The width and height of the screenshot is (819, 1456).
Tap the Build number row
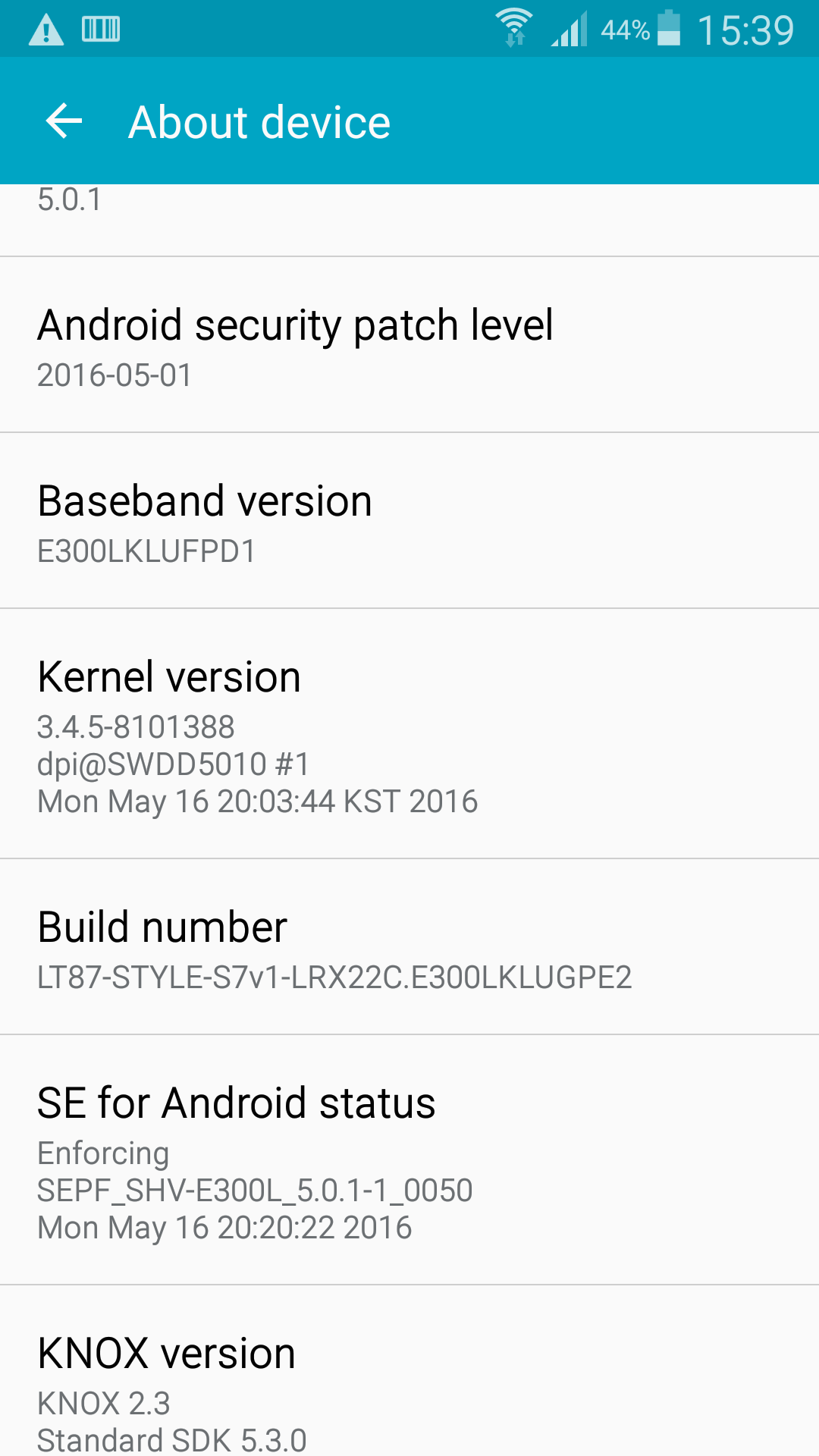[x=409, y=947]
